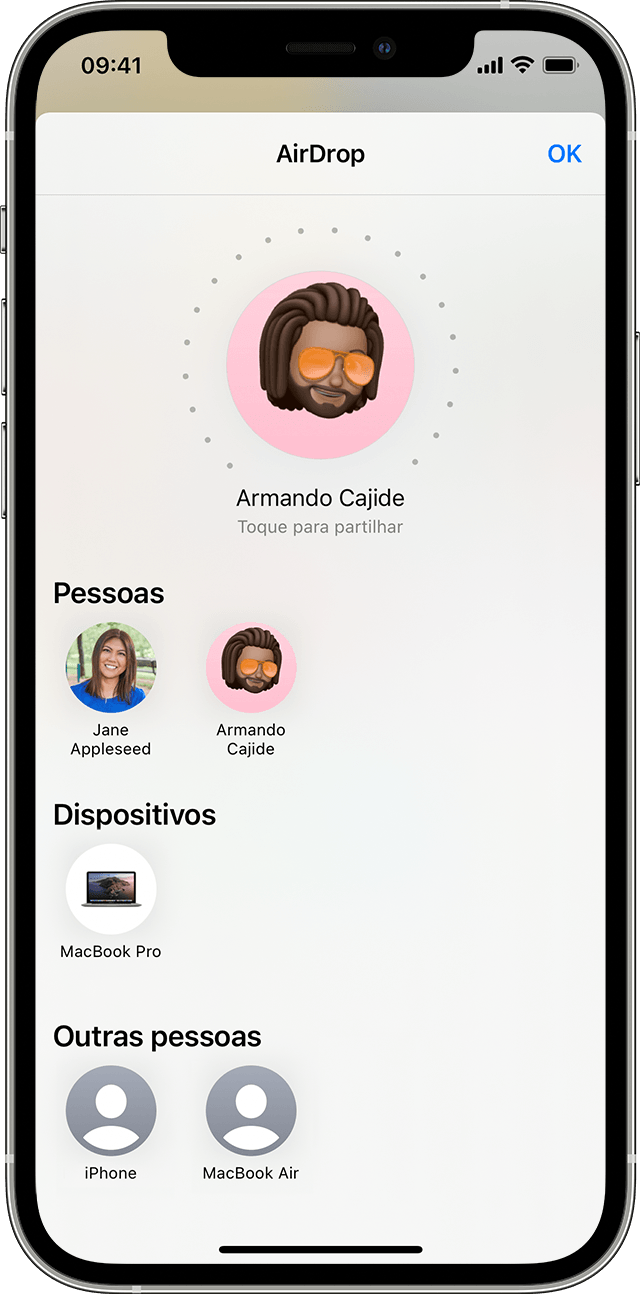Image resolution: width=640 pixels, height=1294 pixels.
Task: Select iPhone under Outras pessoas
Action: pos(111,1111)
